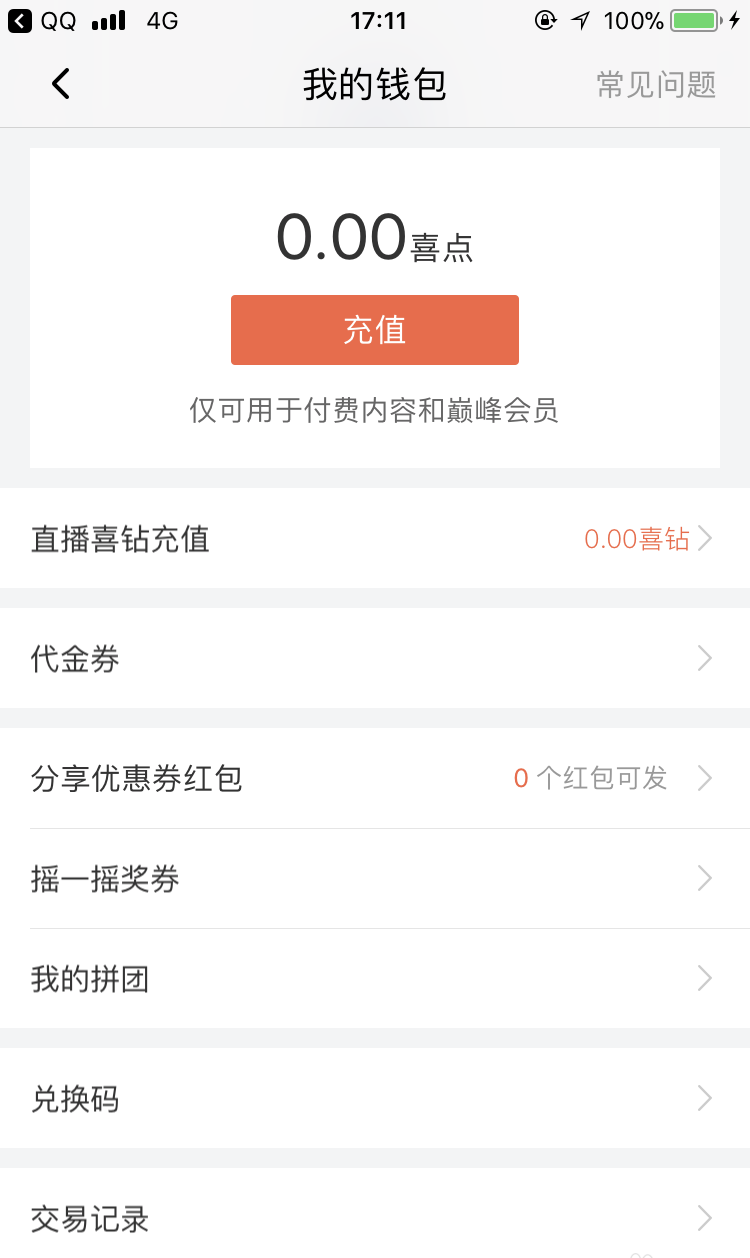View 我的拼团 group purchases

click(374, 978)
